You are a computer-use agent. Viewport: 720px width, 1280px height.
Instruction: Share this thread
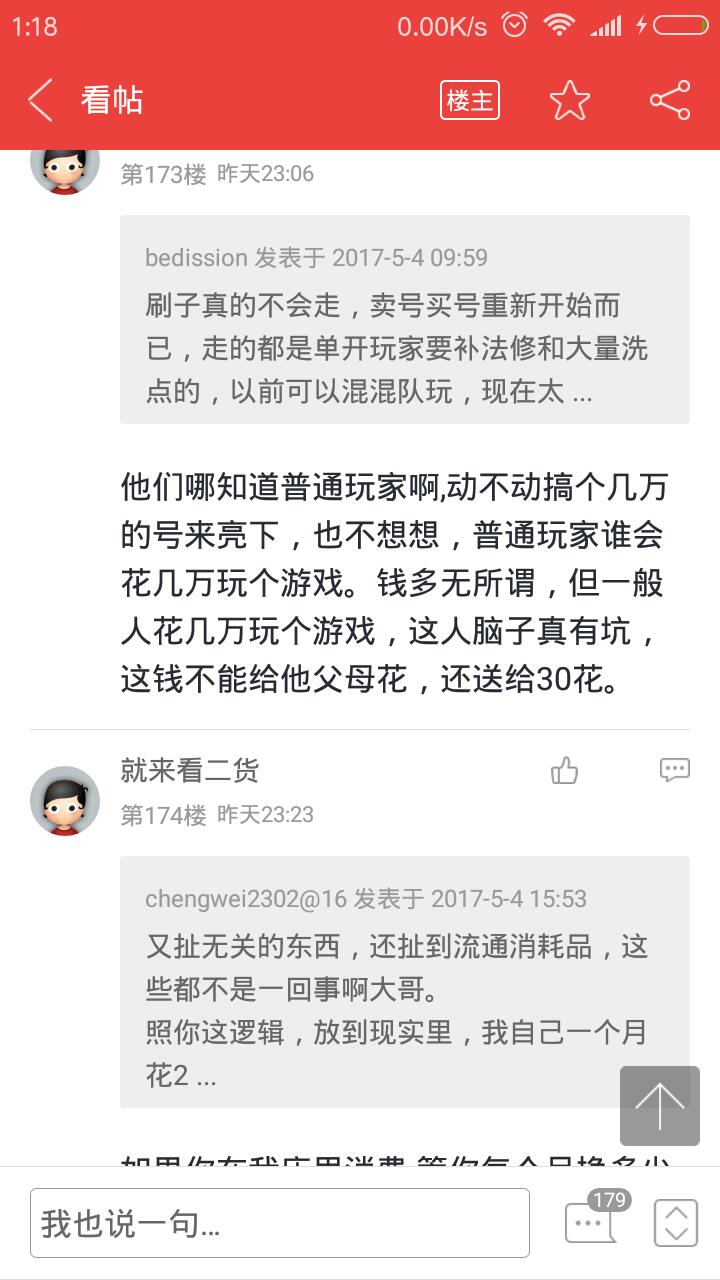[x=669, y=101]
